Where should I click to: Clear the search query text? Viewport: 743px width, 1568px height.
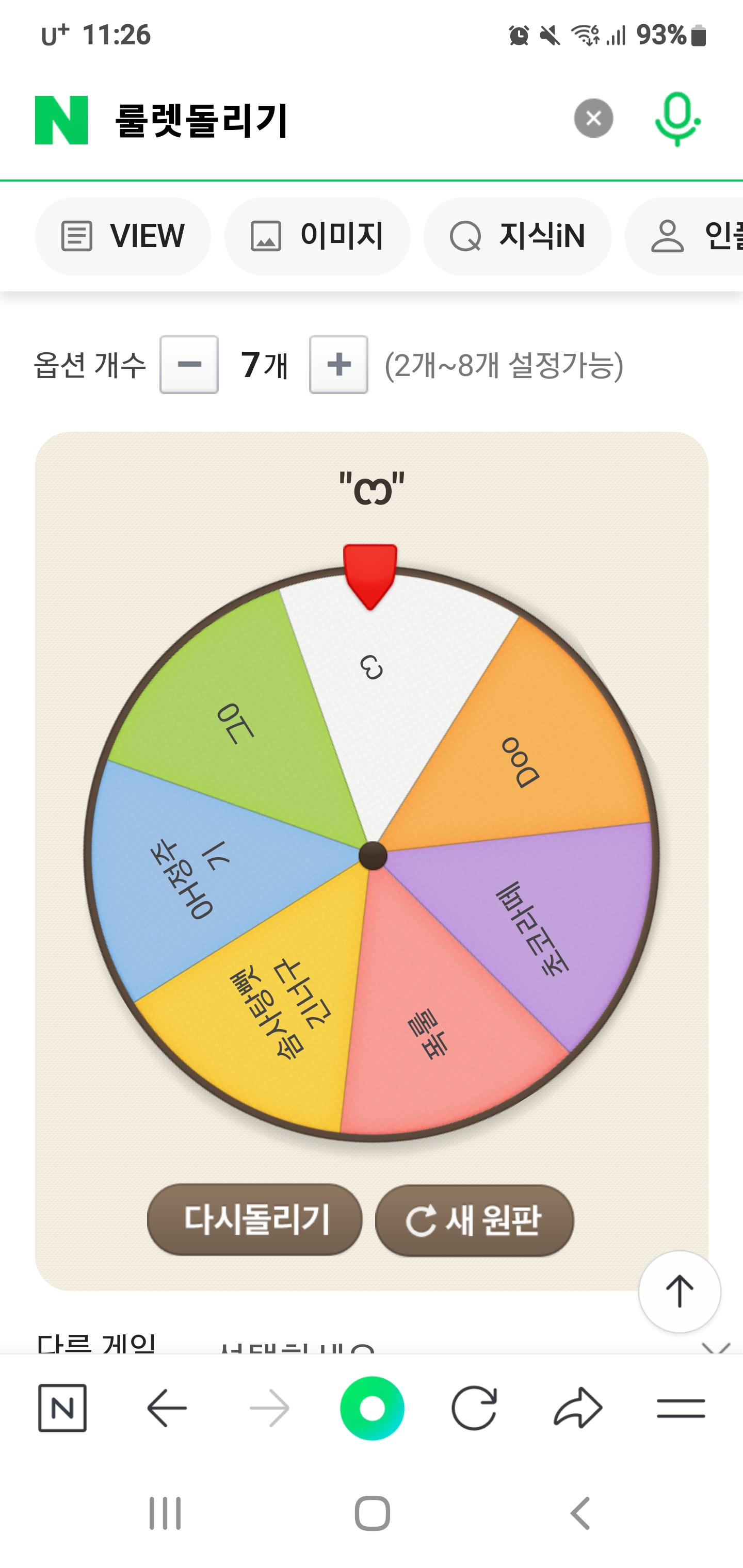tap(593, 118)
